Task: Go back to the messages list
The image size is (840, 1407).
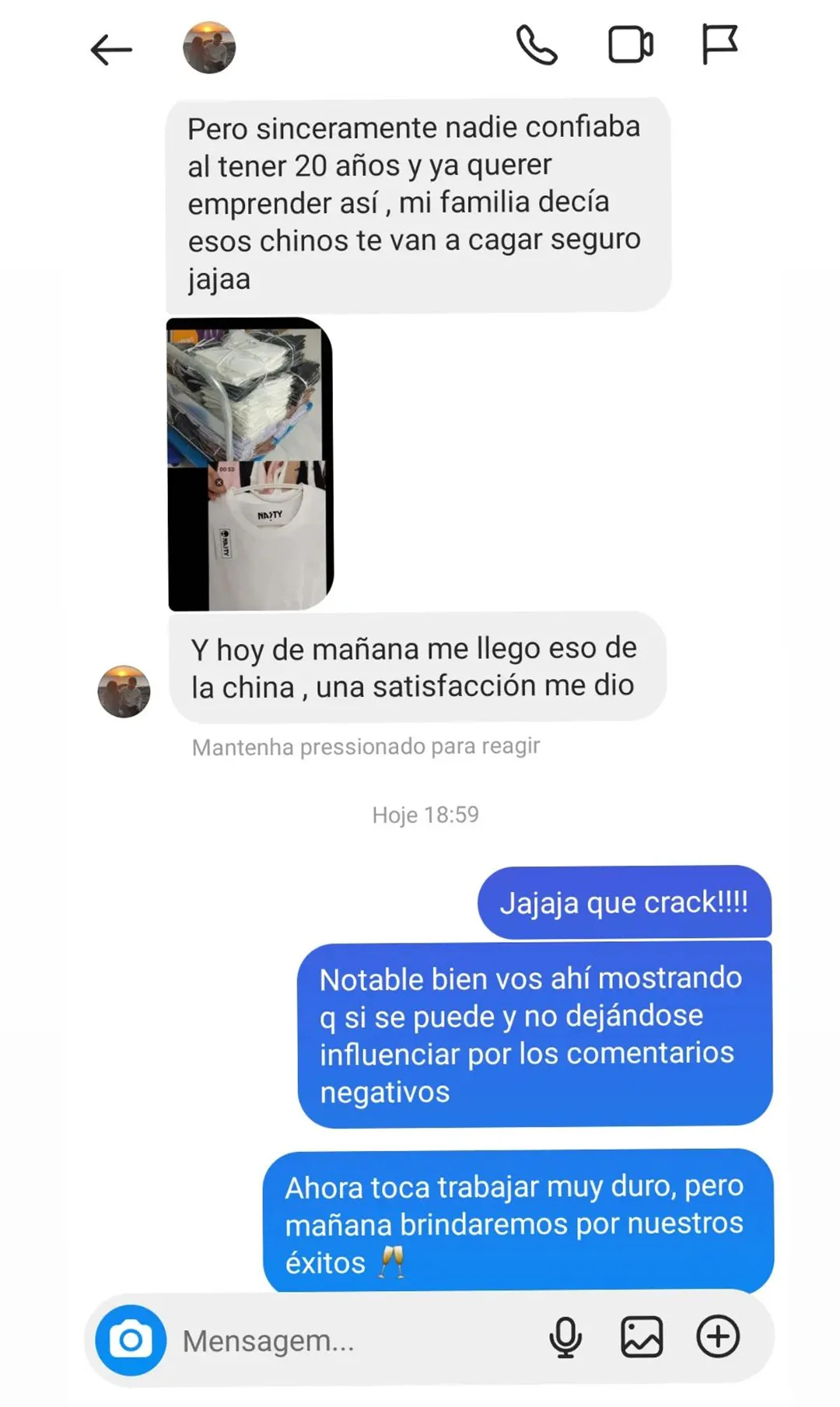Action: point(111,51)
